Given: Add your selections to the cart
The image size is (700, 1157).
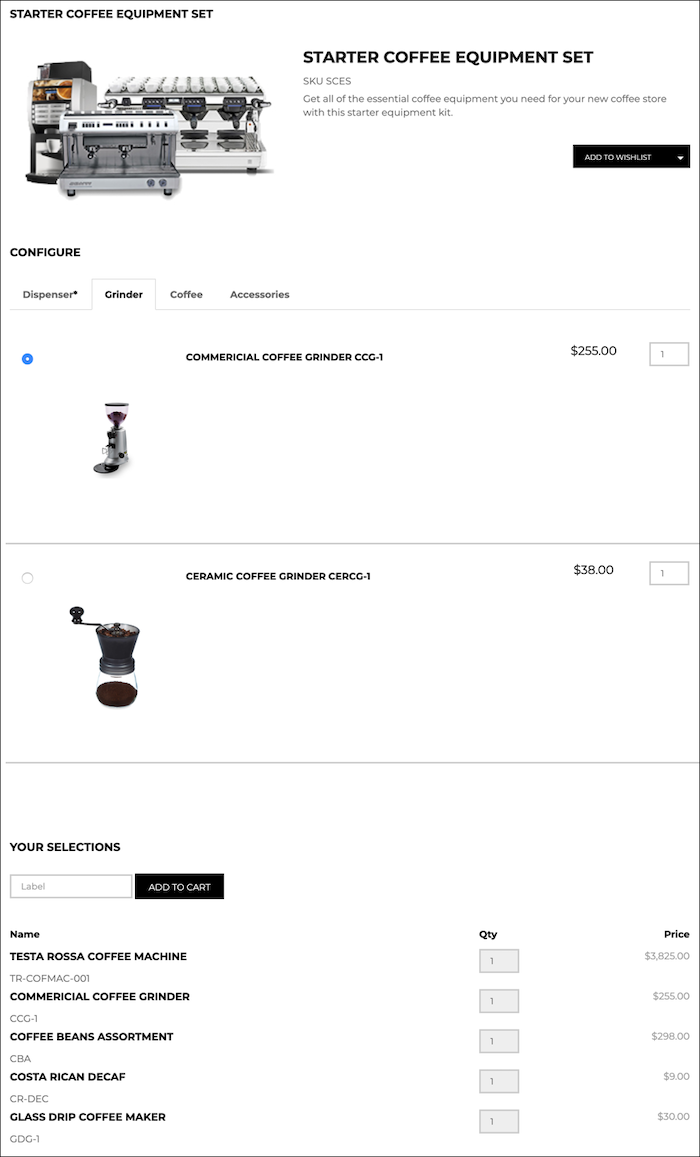Looking at the screenshot, I should [179, 886].
